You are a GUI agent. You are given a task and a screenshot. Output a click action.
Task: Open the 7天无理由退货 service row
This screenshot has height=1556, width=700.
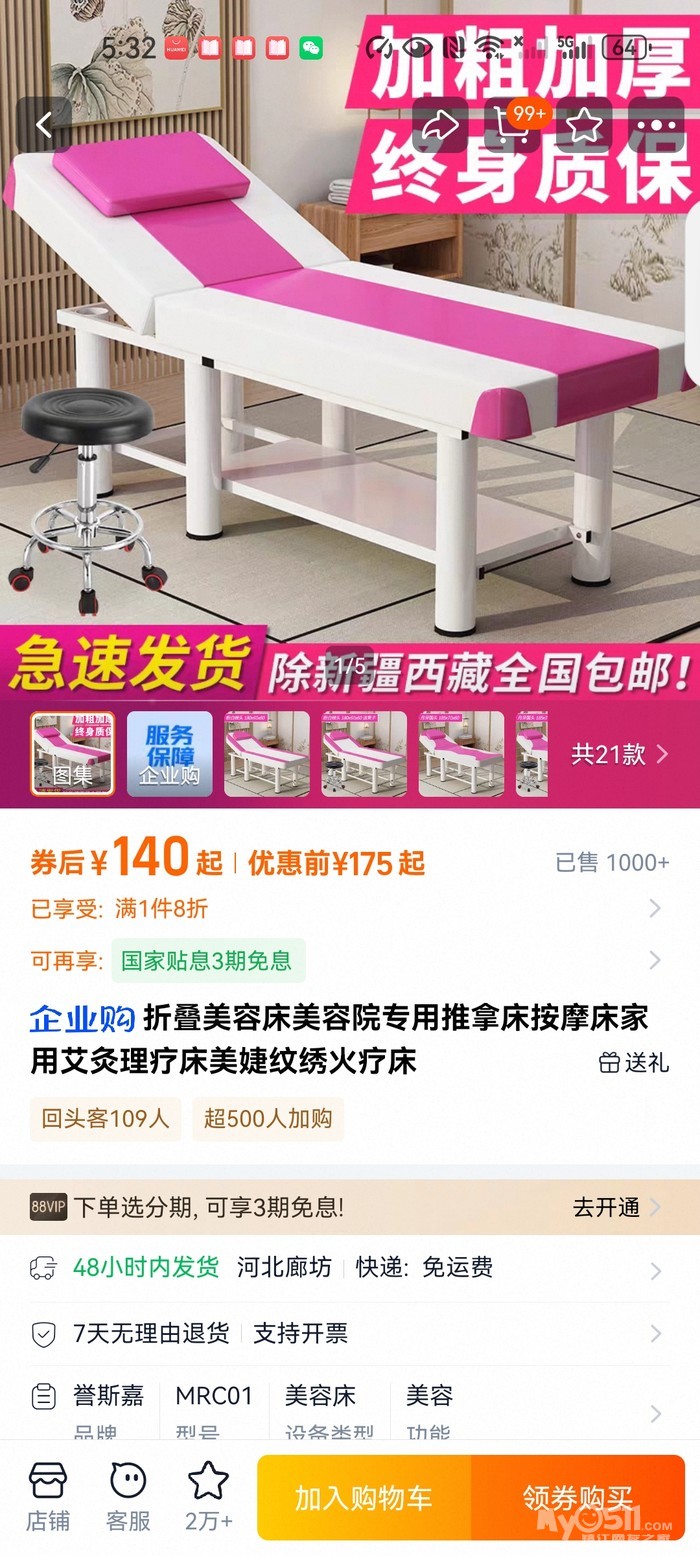coord(350,1333)
